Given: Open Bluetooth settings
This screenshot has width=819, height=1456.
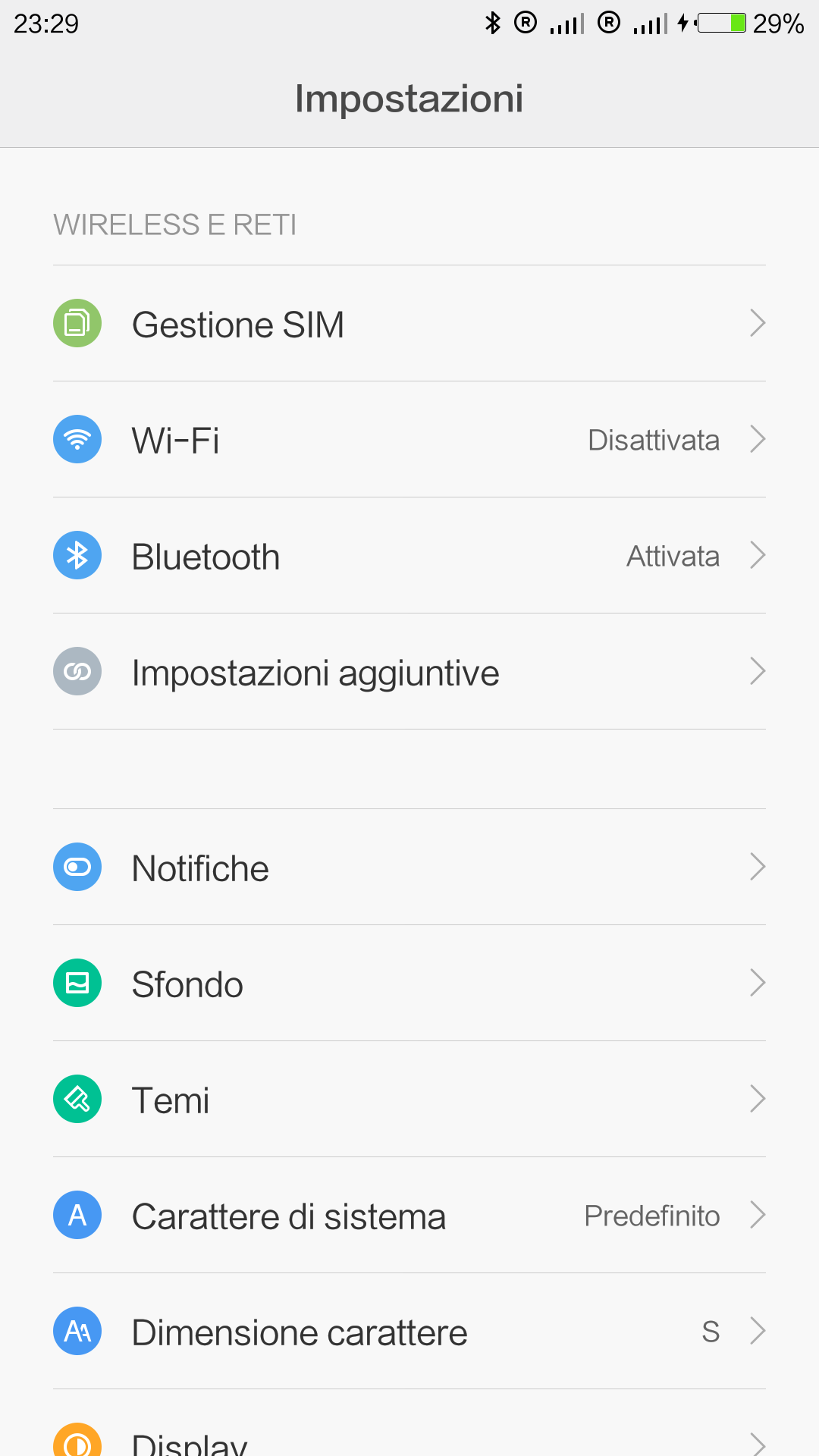Looking at the screenshot, I should point(409,555).
